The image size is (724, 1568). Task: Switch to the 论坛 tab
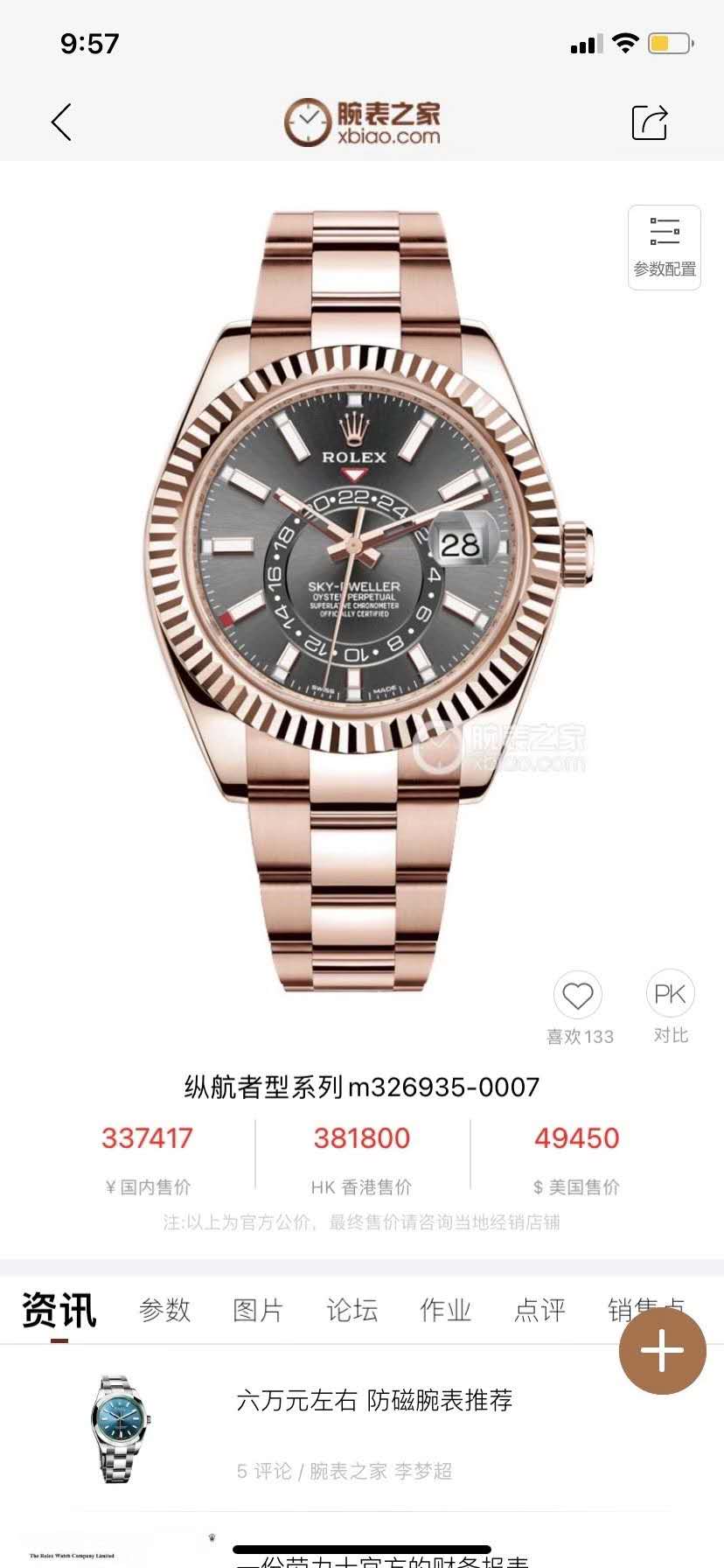coord(352,1310)
